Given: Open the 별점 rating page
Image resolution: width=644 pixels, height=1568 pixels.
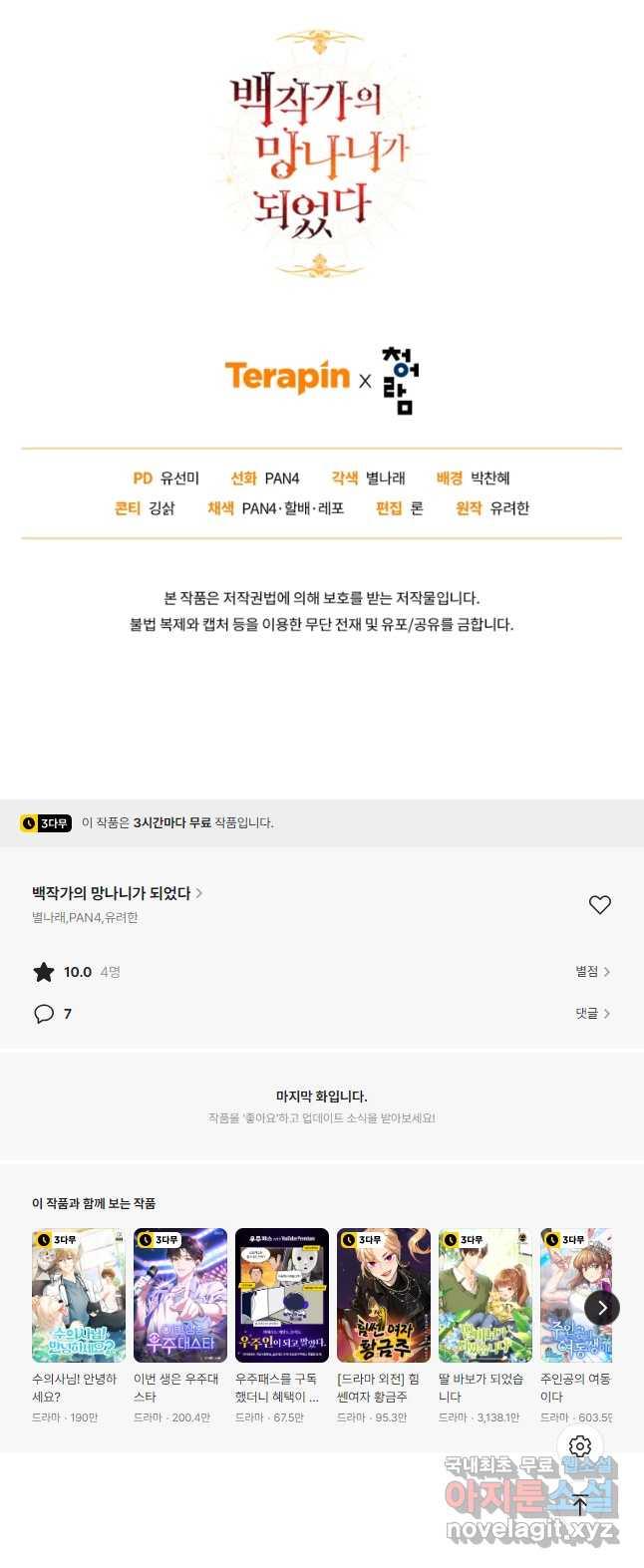Looking at the screenshot, I should pyautogui.click(x=592, y=971).
